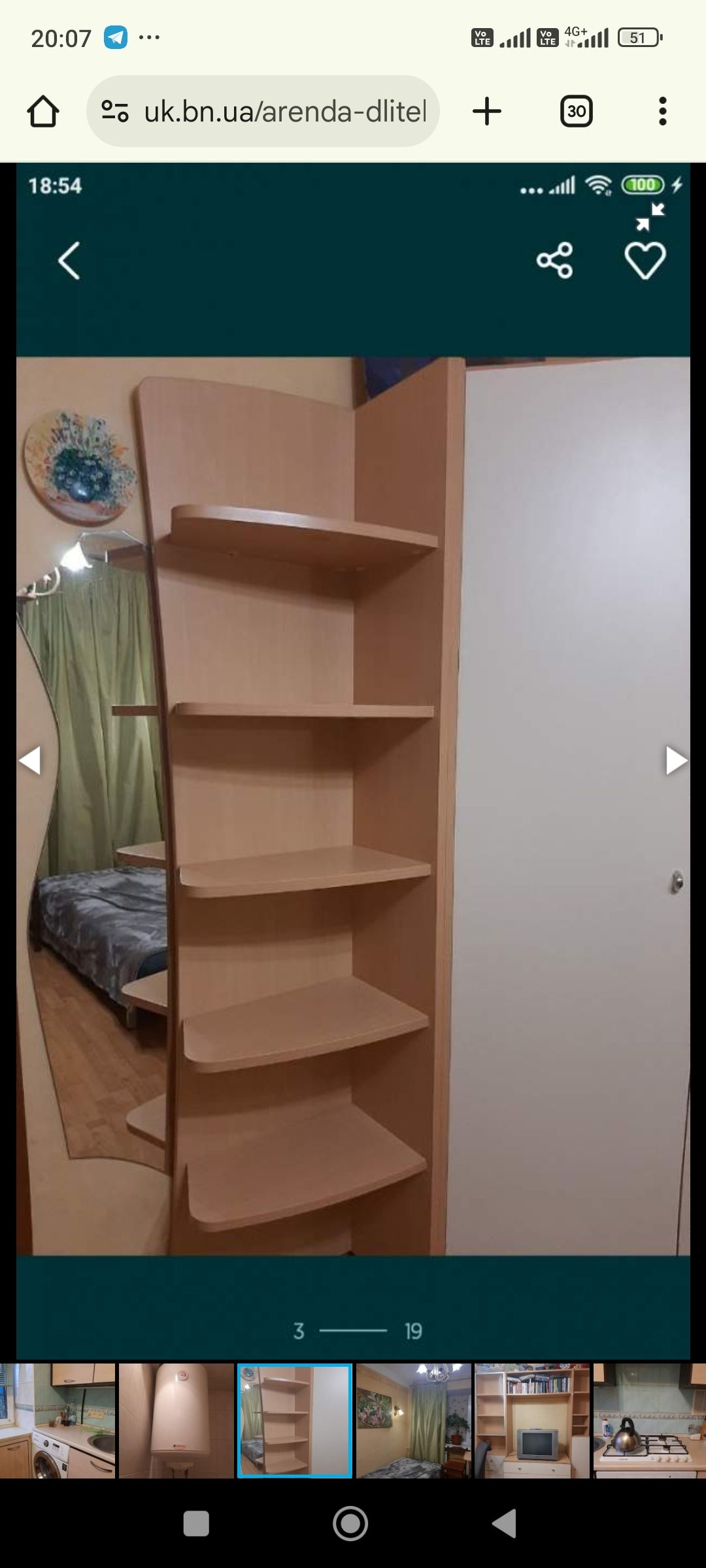Open the browser overflow menu
The width and height of the screenshot is (706, 1568).
662,111
